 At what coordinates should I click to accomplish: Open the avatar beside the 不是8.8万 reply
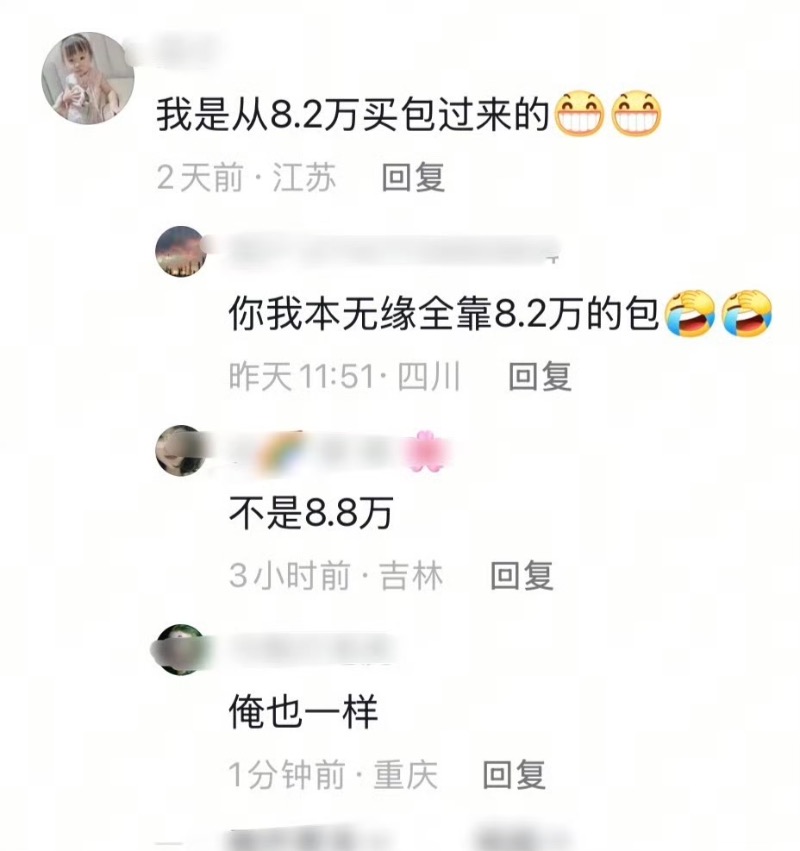pos(181,449)
